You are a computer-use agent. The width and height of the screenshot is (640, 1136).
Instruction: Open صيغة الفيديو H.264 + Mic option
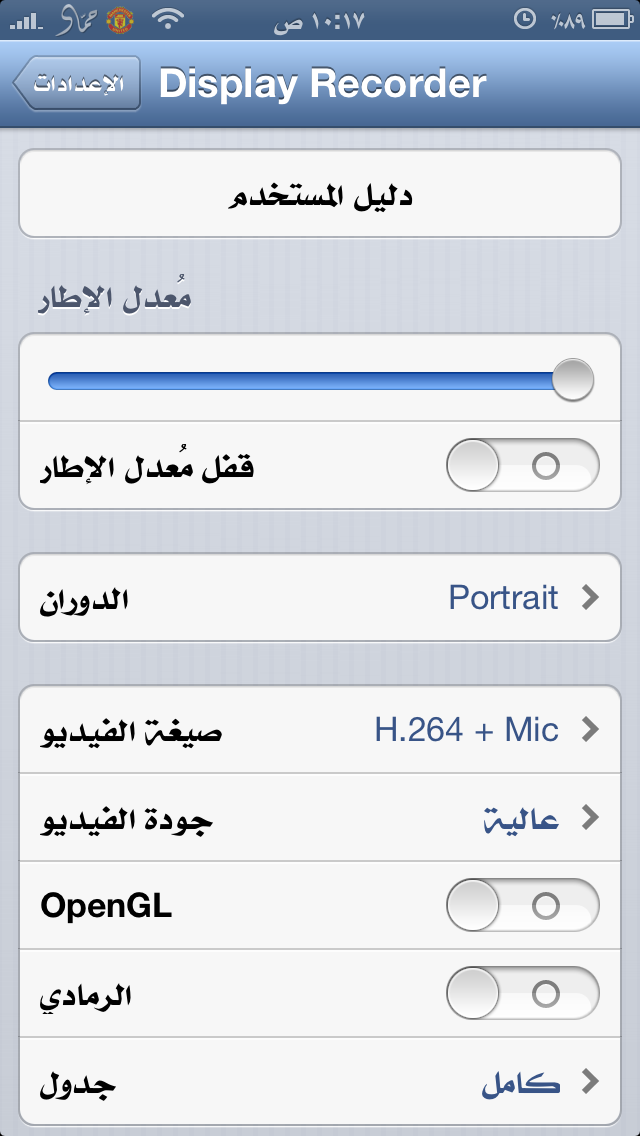[x=320, y=730]
